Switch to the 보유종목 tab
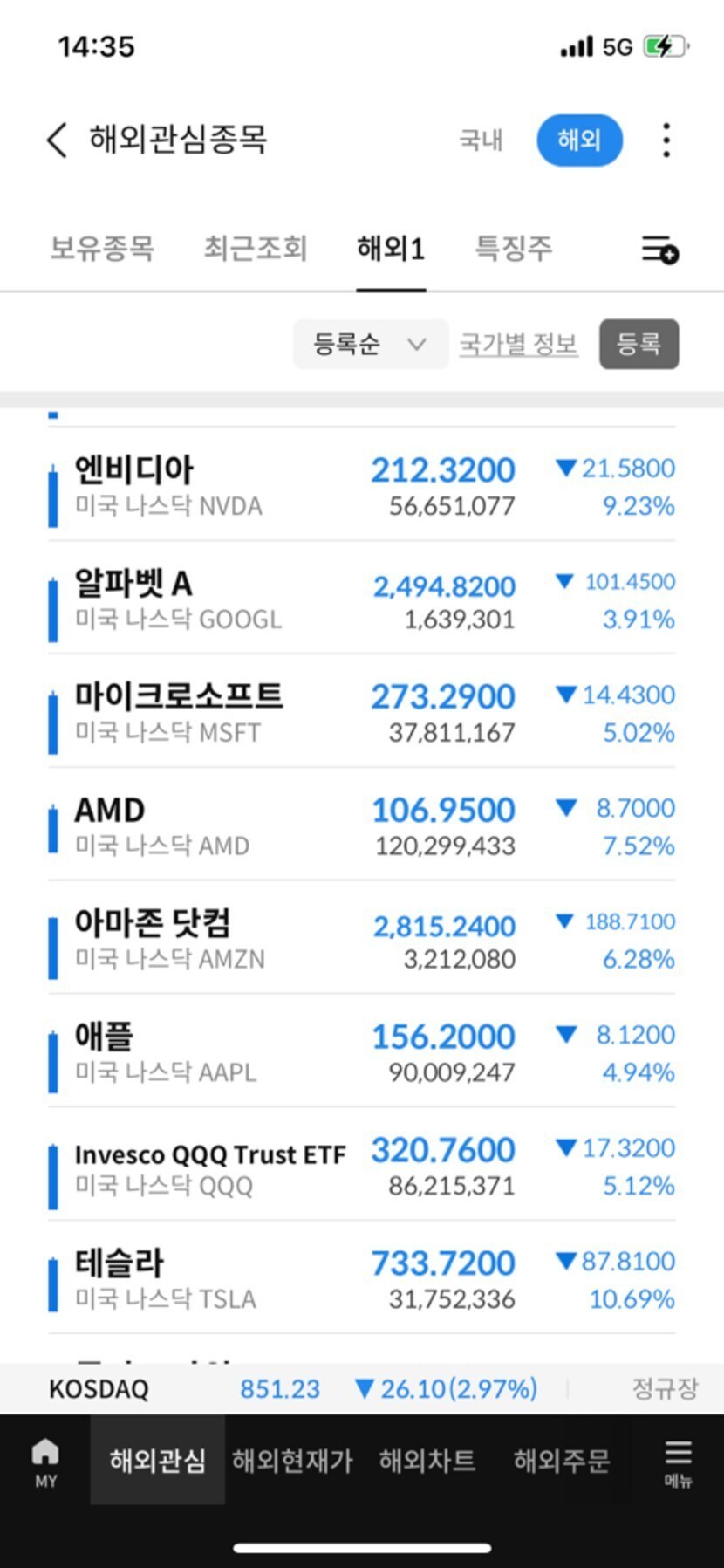 tap(102, 249)
